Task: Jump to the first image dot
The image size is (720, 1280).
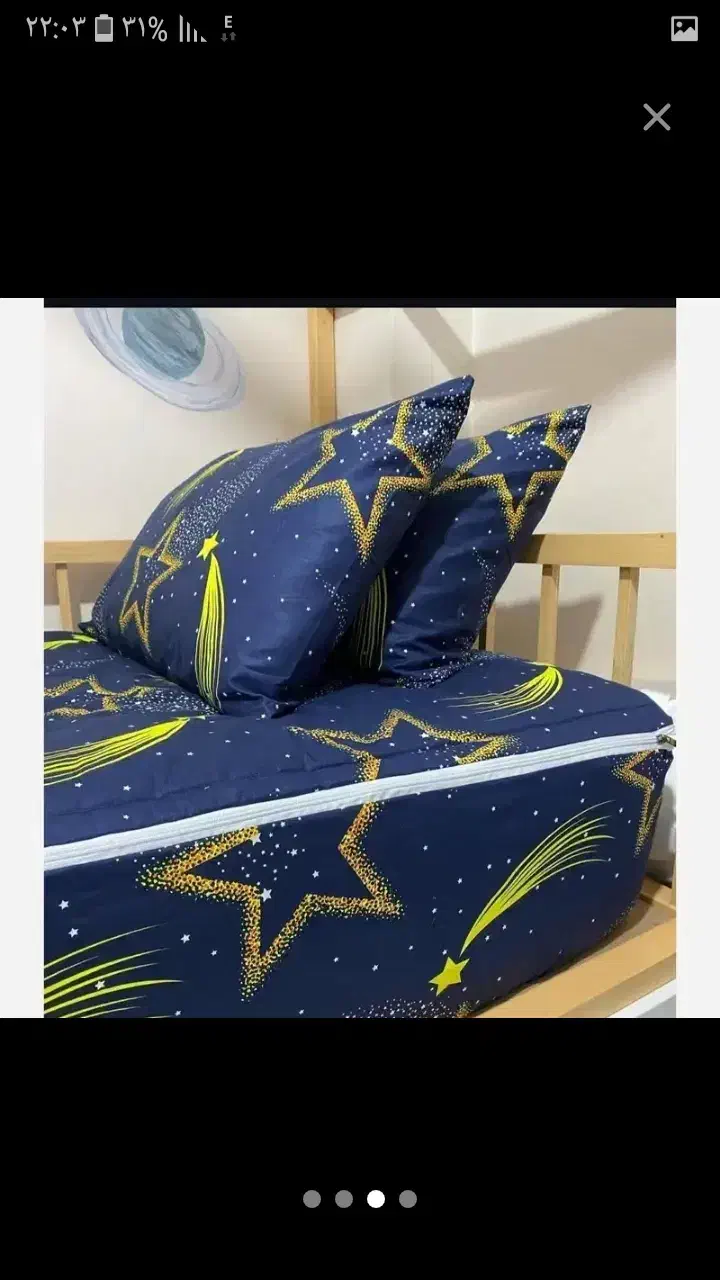Action: click(x=312, y=1199)
